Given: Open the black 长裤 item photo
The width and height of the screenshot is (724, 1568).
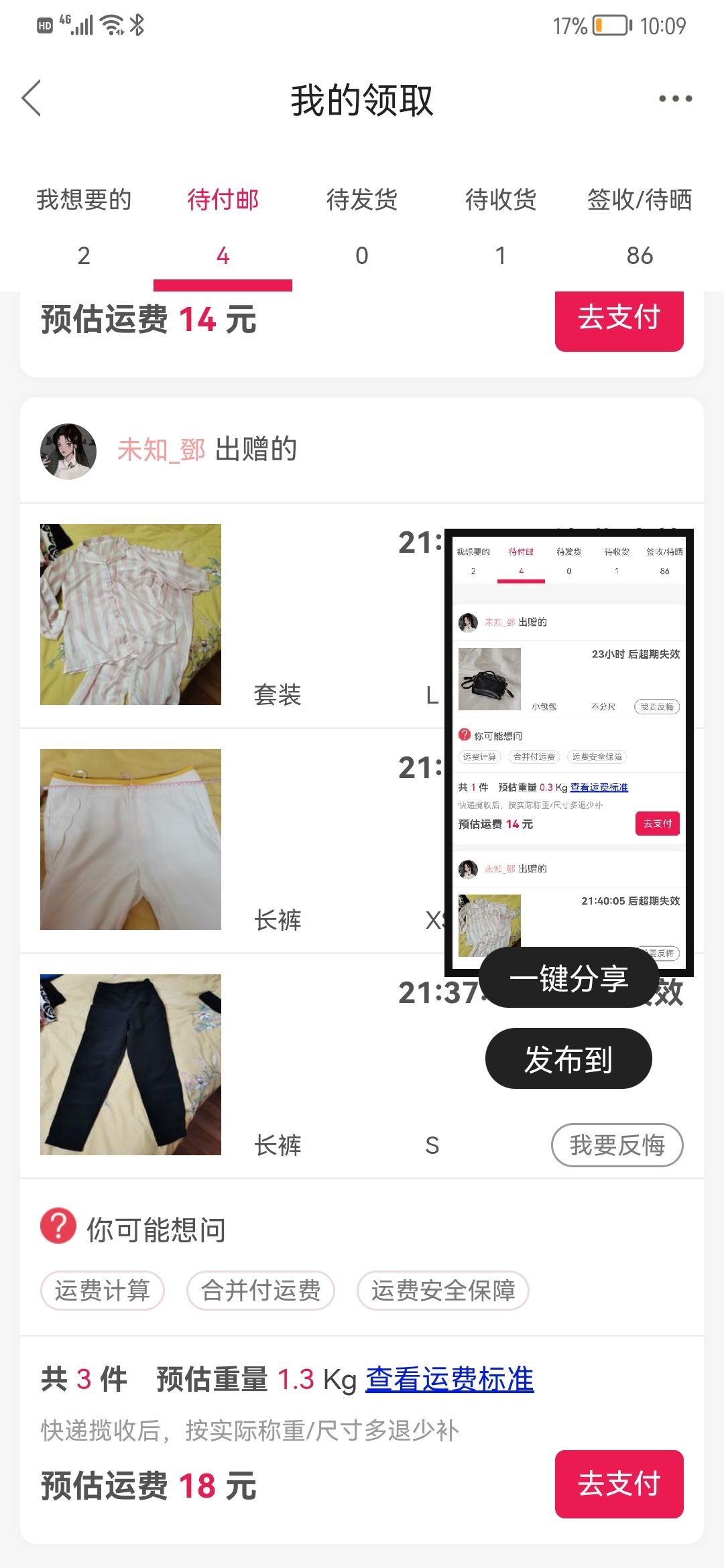Looking at the screenshot, I should point(131,1065).
